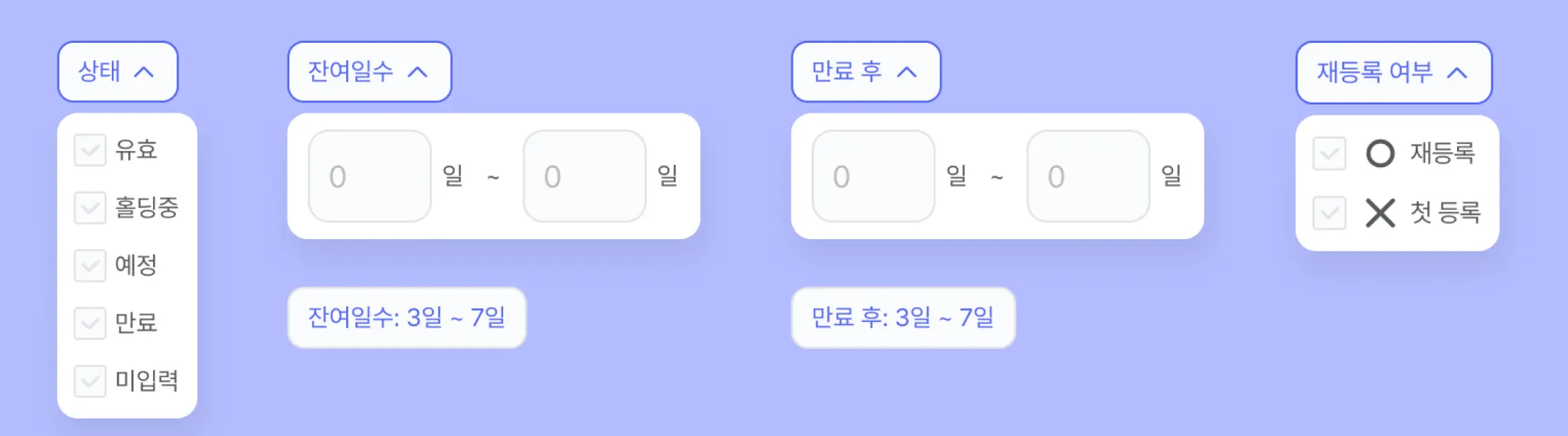
Task: Collapse the 잔여일수 dropdown
Action: coord(369,72)
